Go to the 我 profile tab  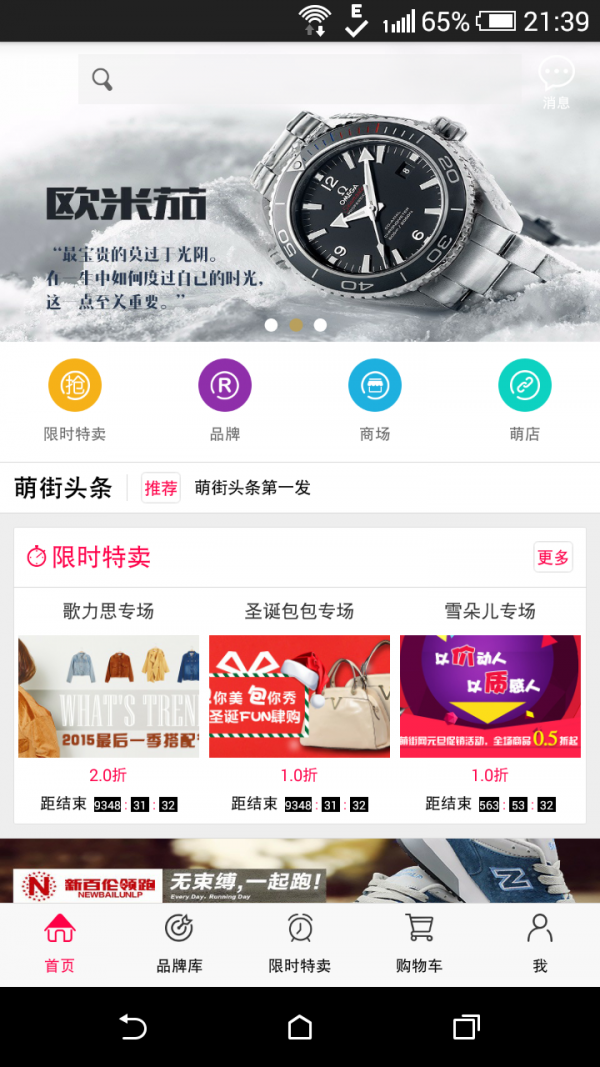(540, 944)
